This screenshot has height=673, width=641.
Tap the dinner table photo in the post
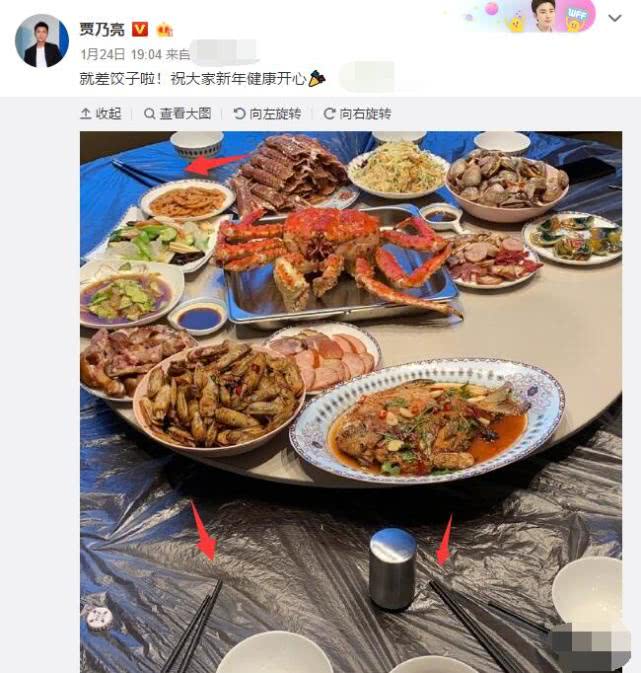click(350, 400)
